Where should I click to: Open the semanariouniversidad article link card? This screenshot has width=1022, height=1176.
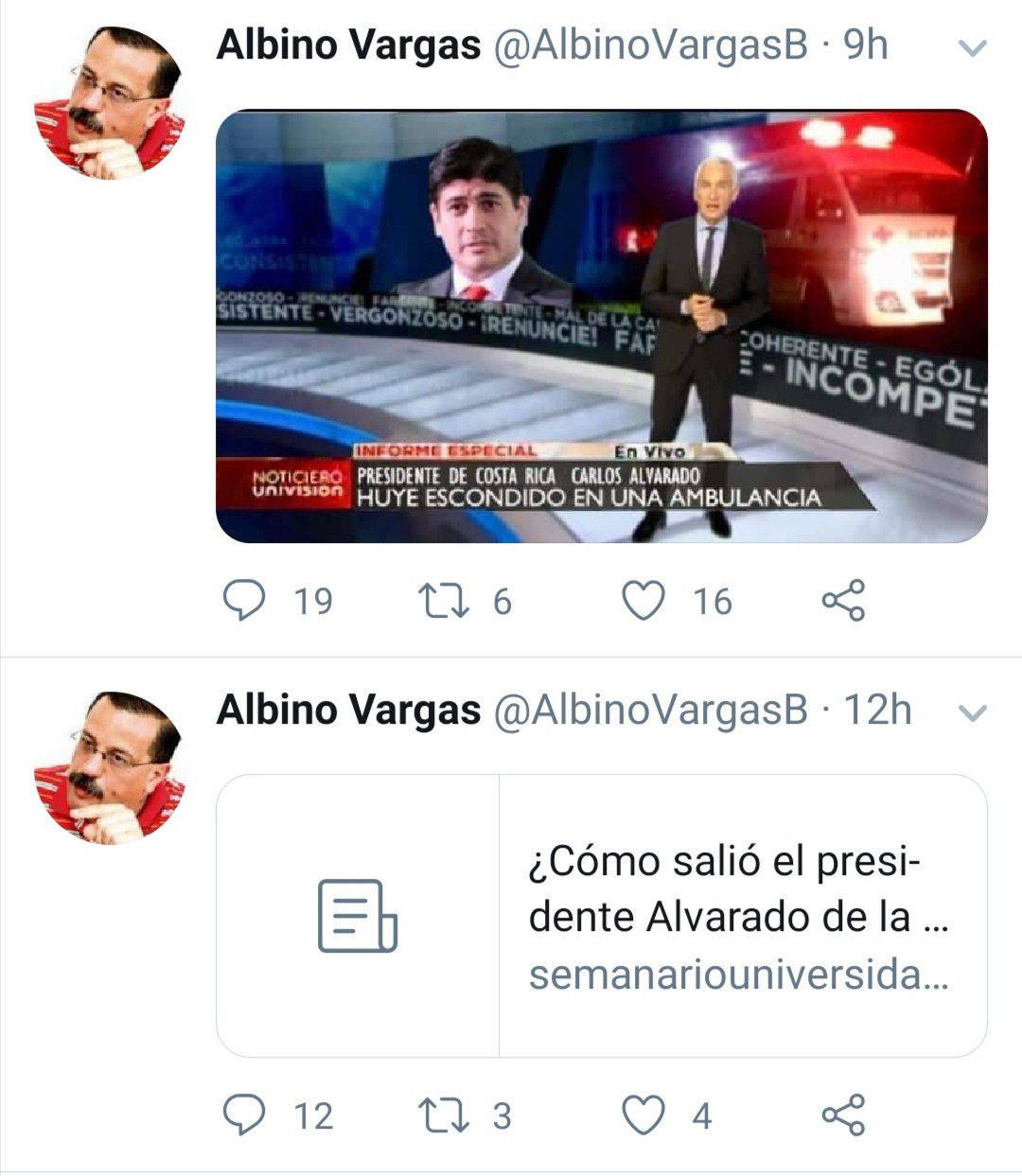click(601, 915)
